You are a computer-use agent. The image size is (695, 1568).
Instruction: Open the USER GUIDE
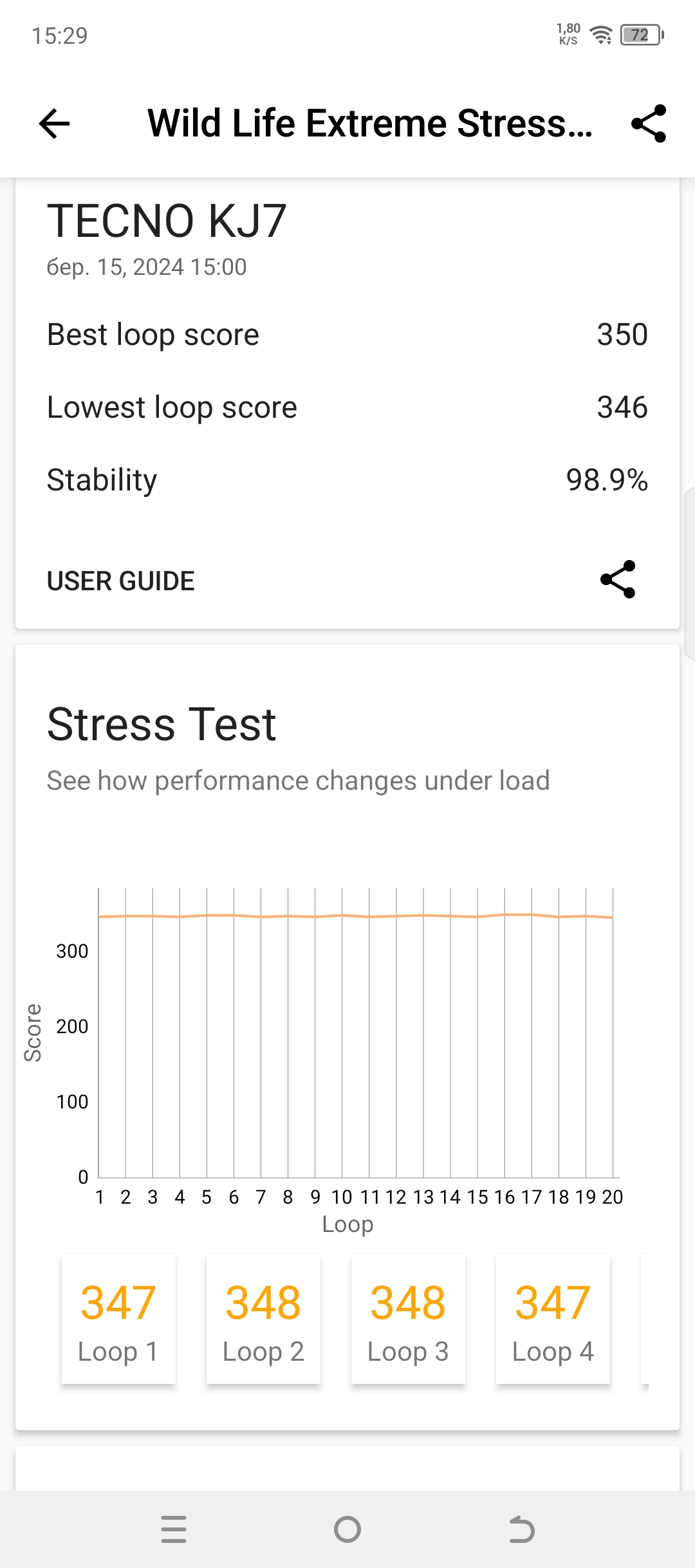coord(121,581)
